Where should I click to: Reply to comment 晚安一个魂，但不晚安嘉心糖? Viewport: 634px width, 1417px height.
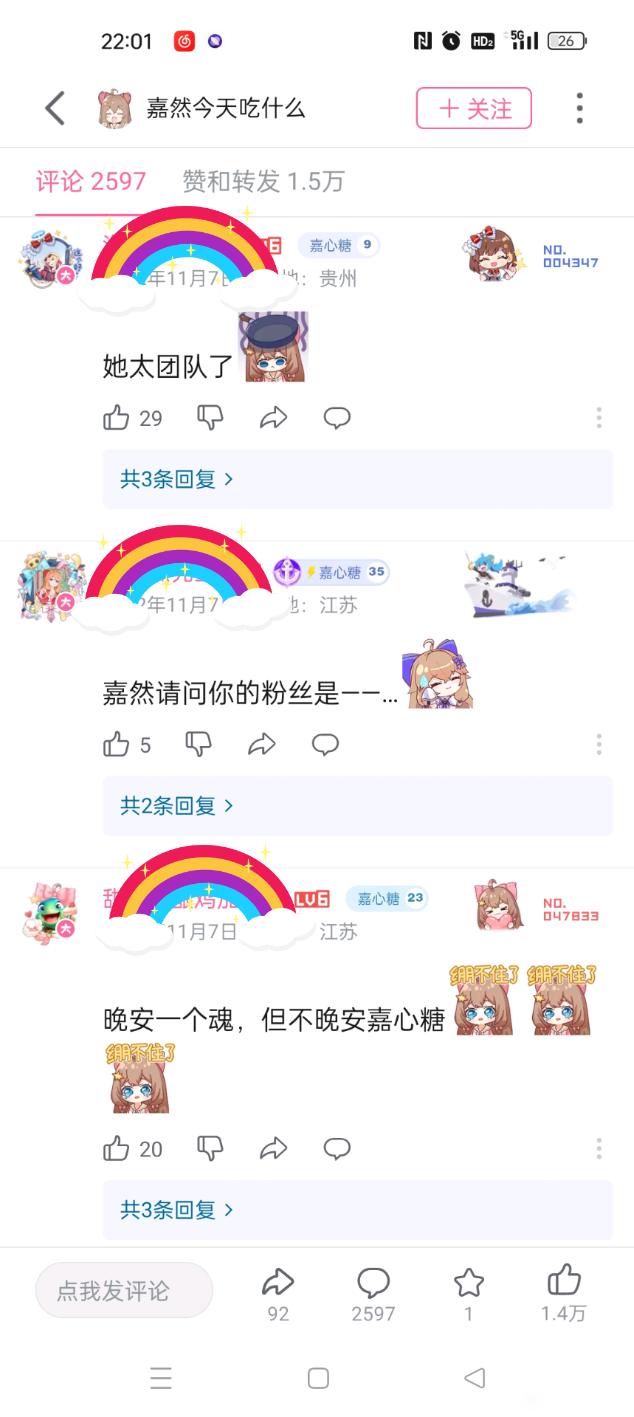337,1149
